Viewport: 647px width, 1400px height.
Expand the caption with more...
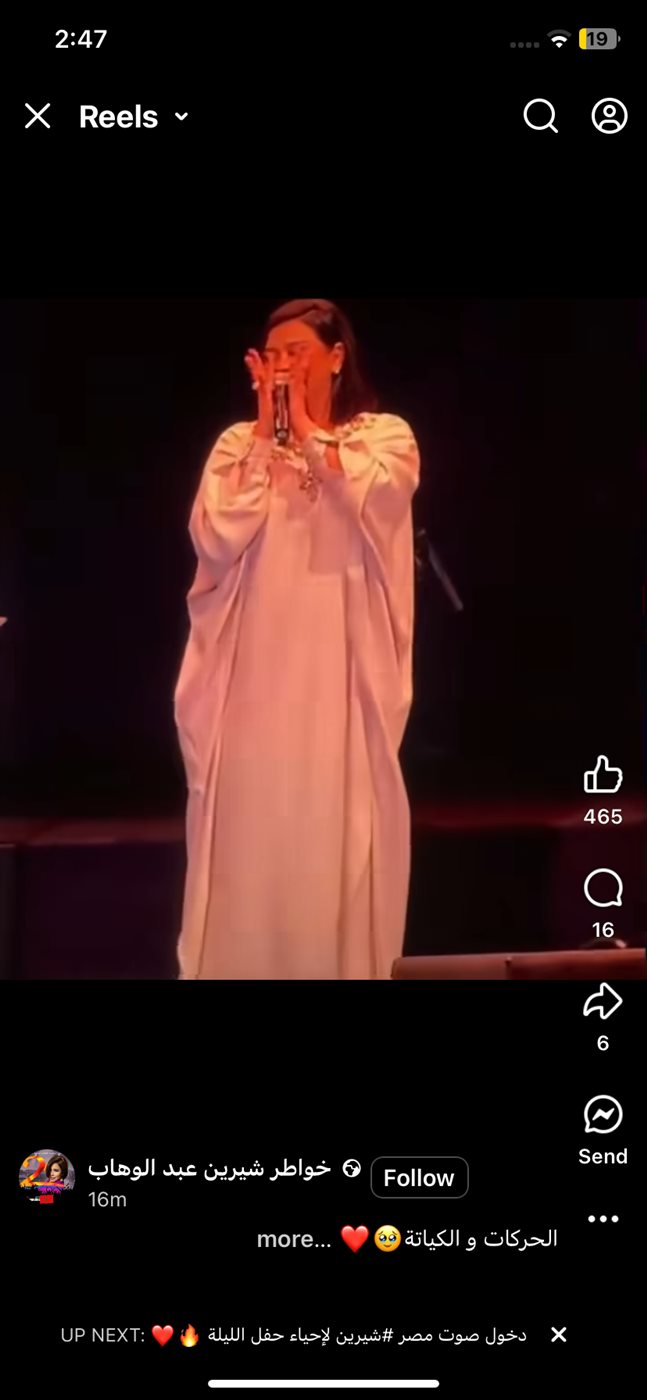pyautogui.click(x=292, y=1239)
